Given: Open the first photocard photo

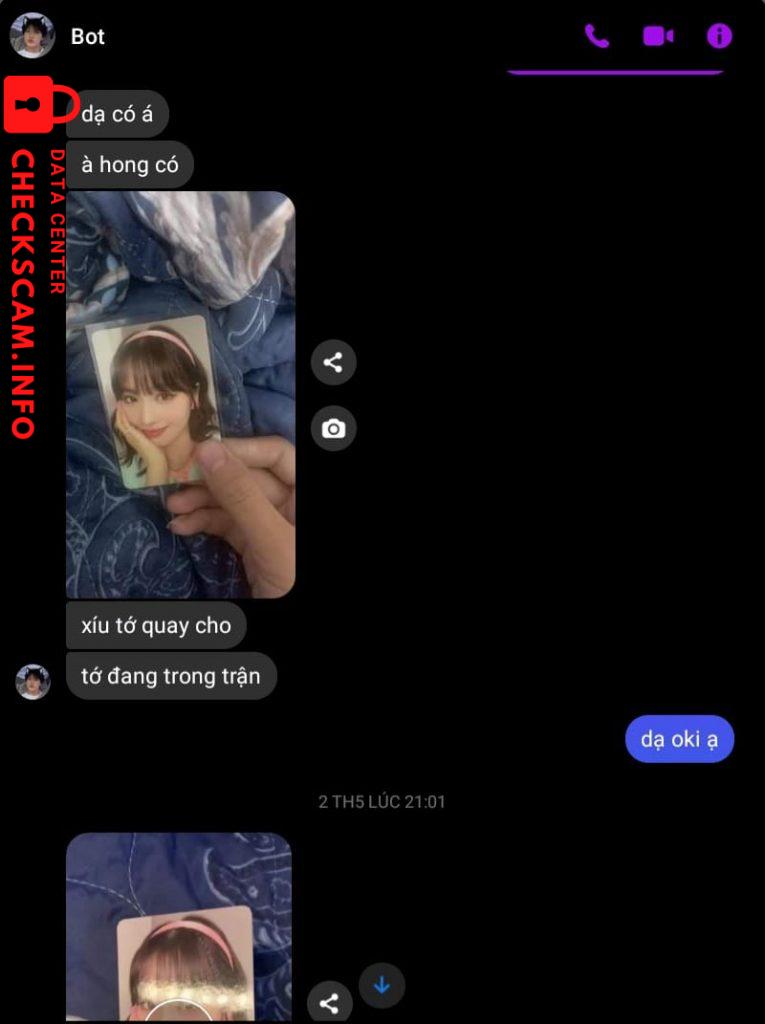Looking at the screenshot, I should [x=180, y=394].
